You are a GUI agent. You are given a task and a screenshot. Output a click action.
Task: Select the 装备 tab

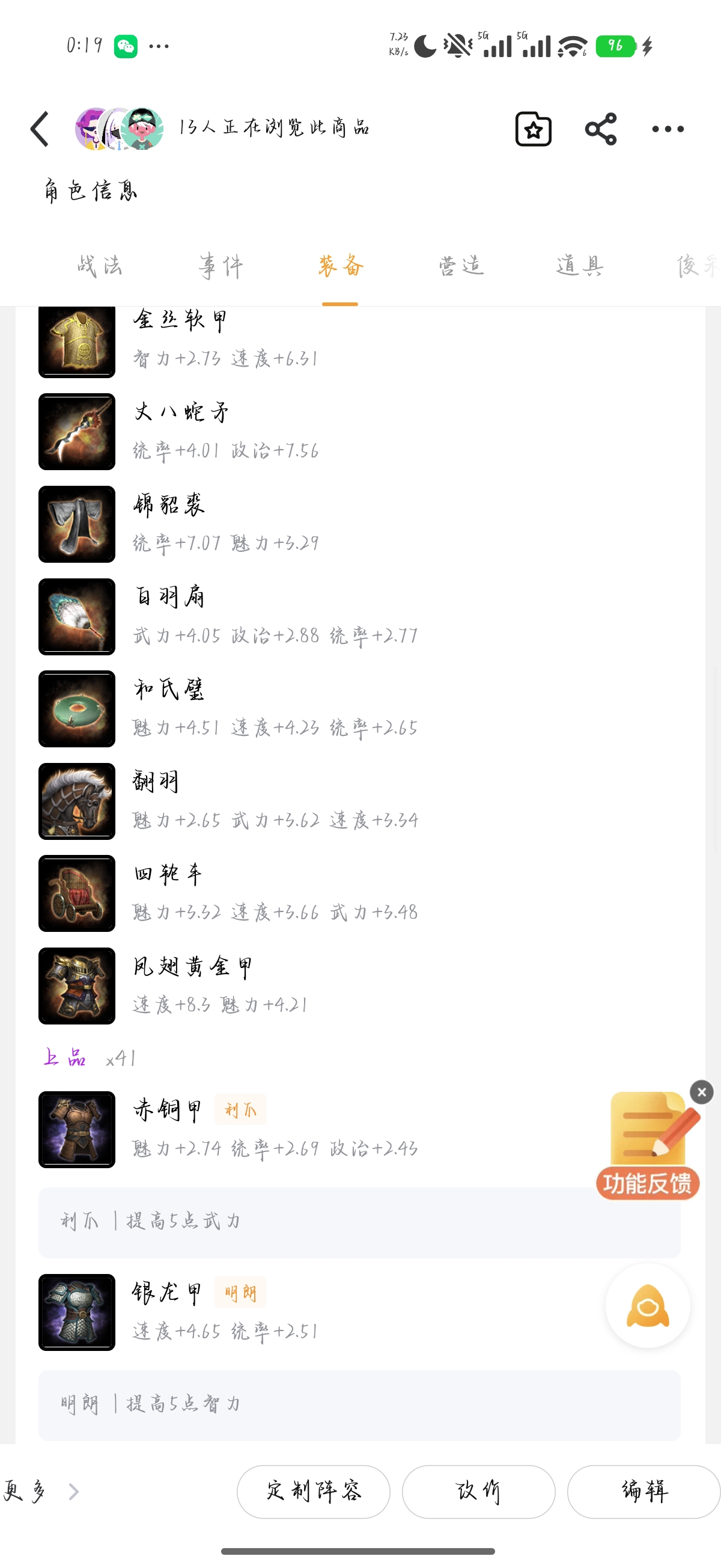pos(340,266)
